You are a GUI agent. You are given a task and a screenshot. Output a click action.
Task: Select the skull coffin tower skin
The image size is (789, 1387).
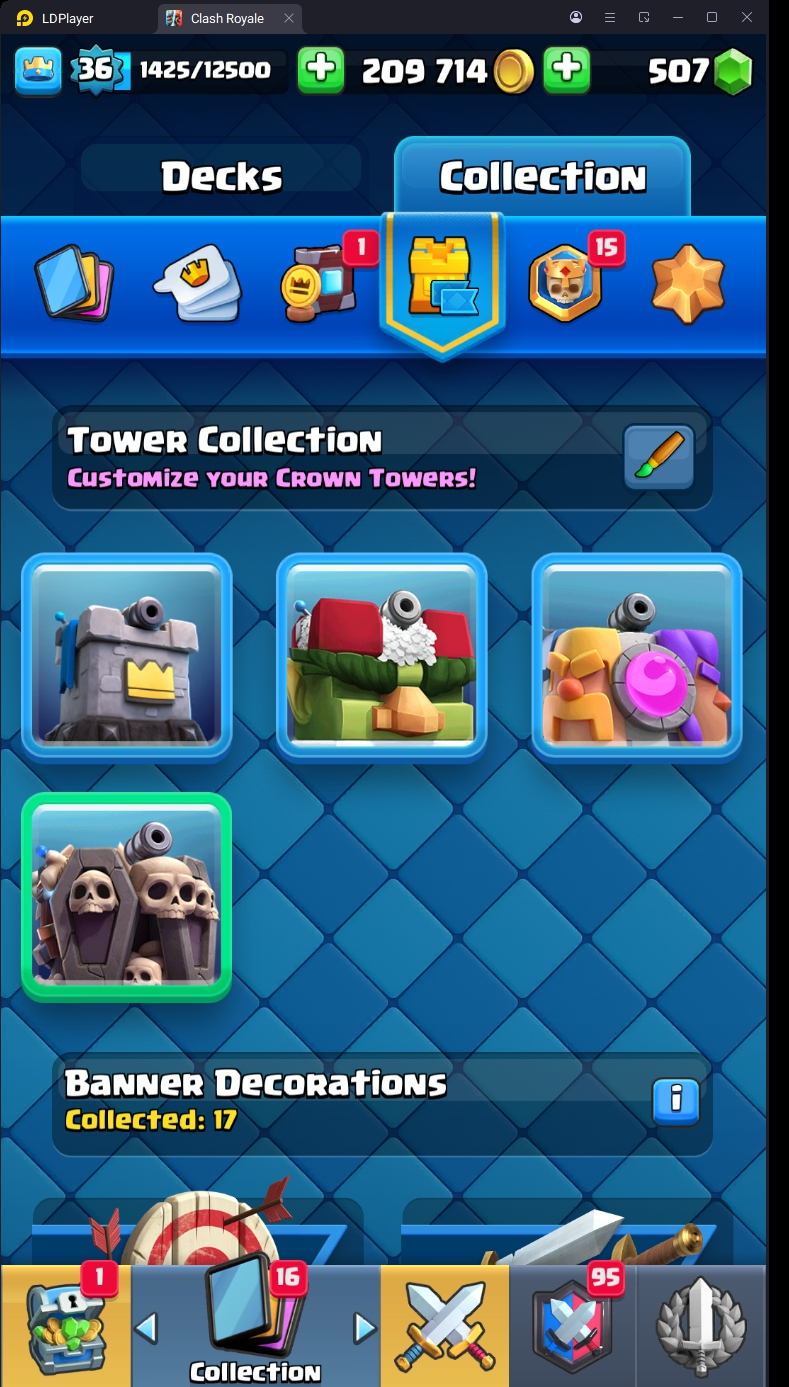[x=127, y=897]
